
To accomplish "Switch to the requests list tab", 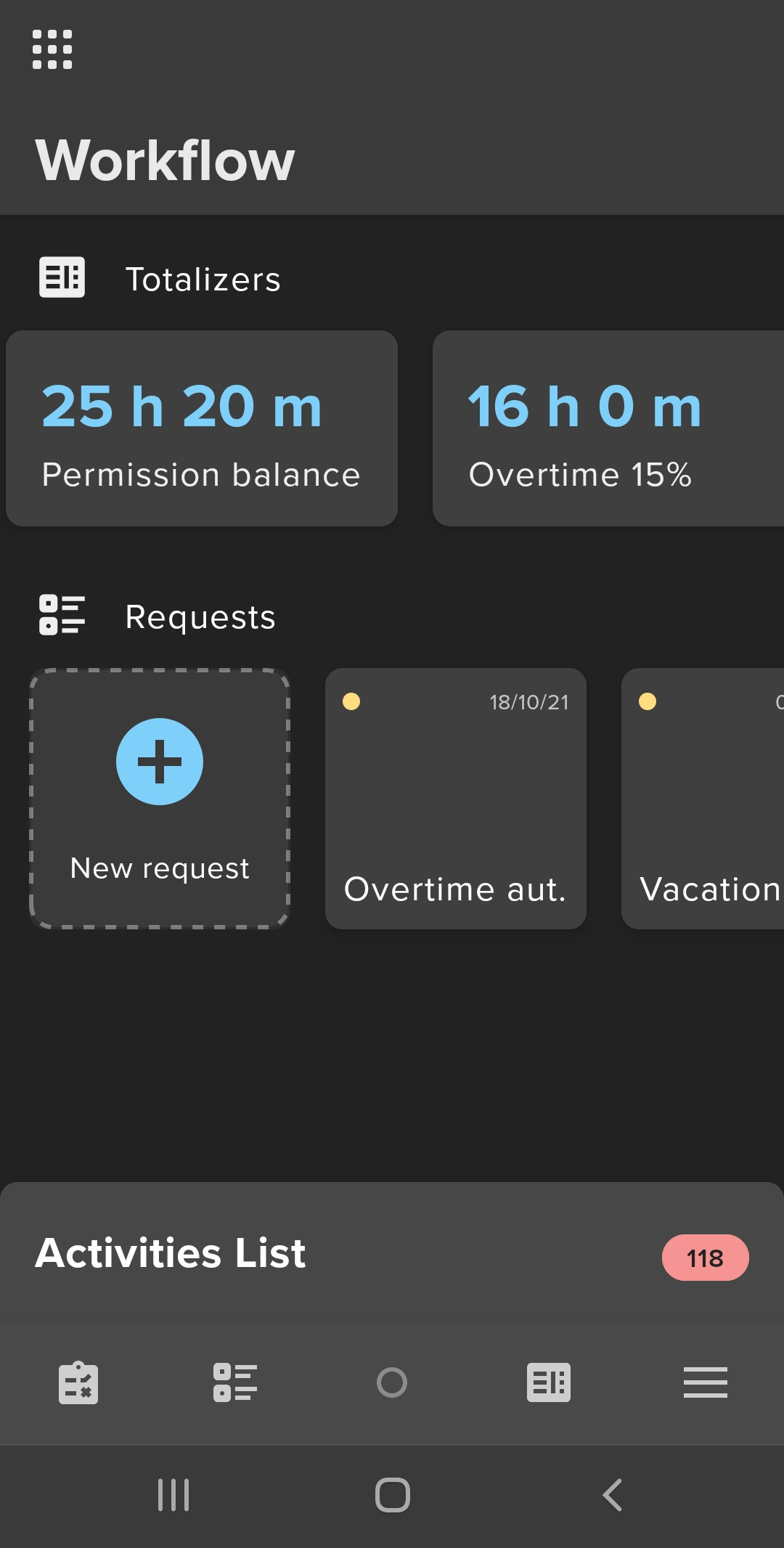I will pyautogui.click(x=235, y=1382).
